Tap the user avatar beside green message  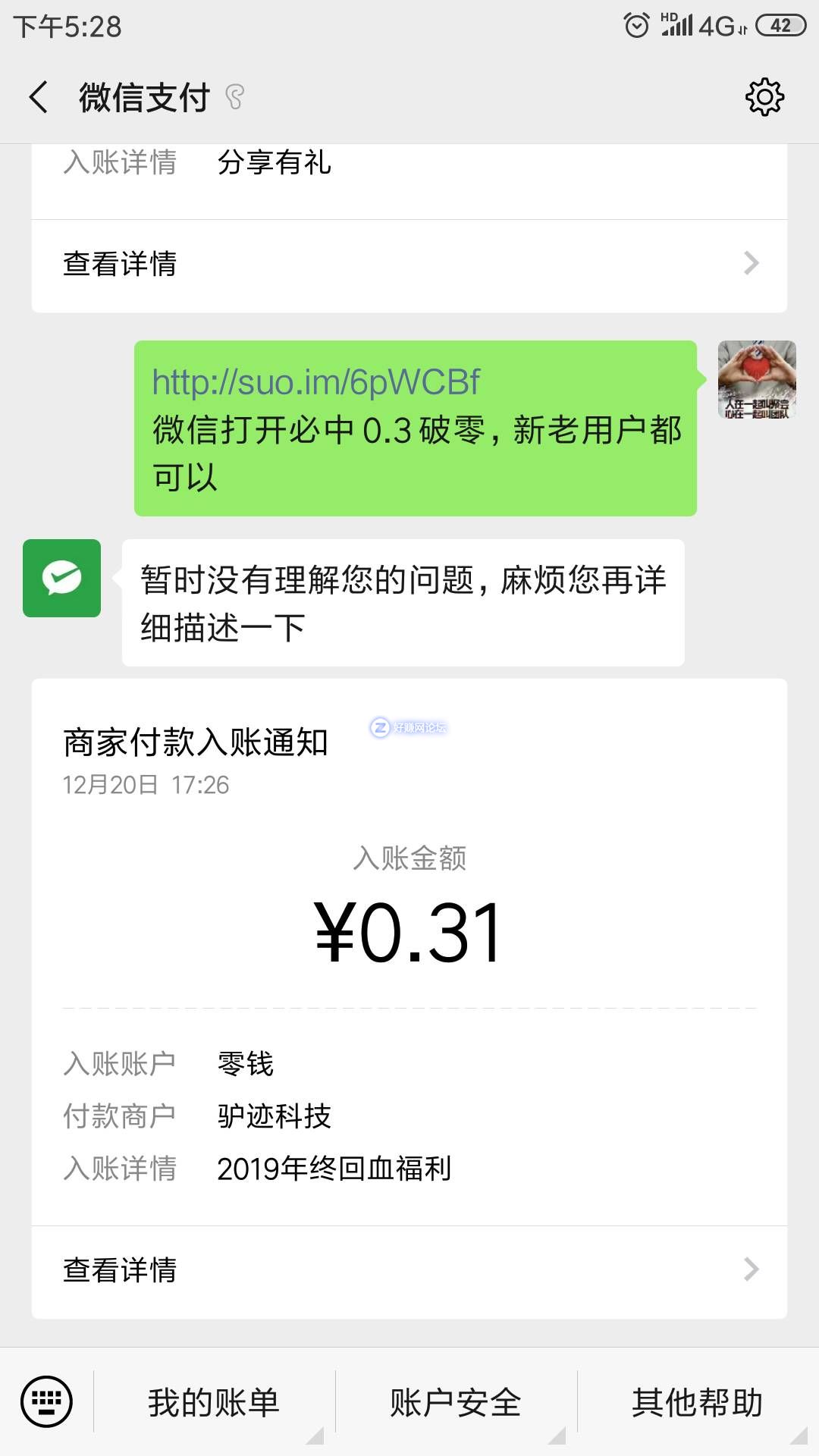[757, 379]
